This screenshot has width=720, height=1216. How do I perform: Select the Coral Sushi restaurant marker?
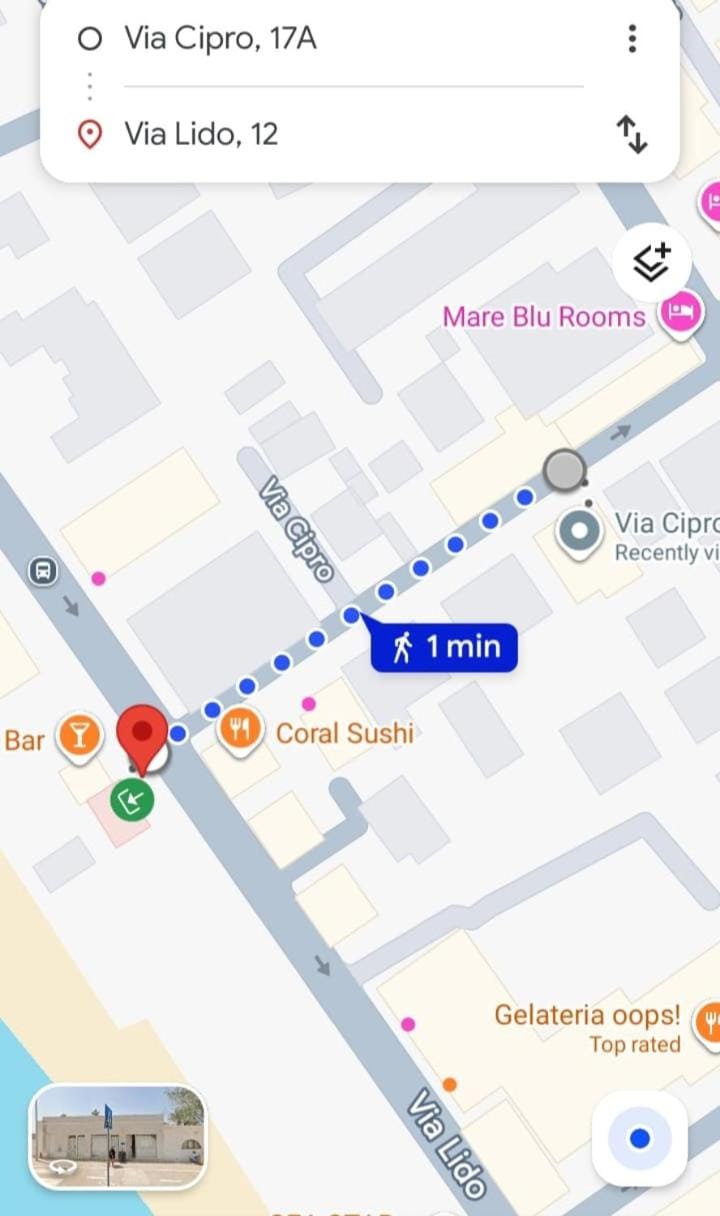point(240,731)
